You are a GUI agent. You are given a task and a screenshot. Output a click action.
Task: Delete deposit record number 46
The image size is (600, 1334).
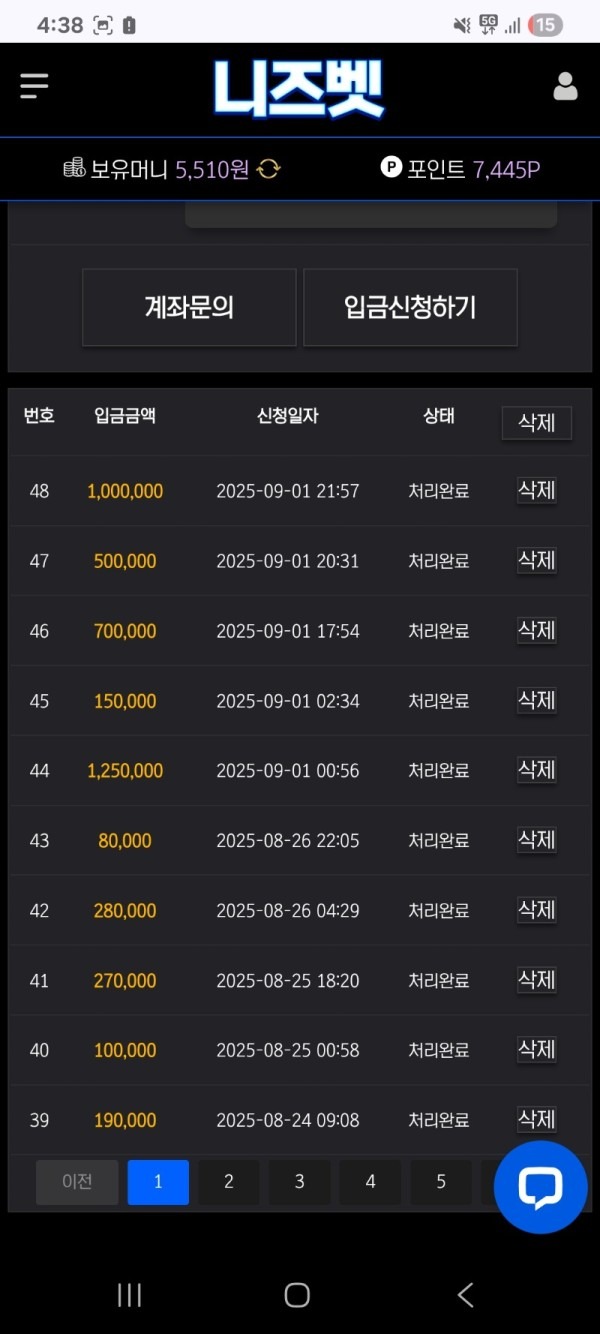(x=536, y=630)
